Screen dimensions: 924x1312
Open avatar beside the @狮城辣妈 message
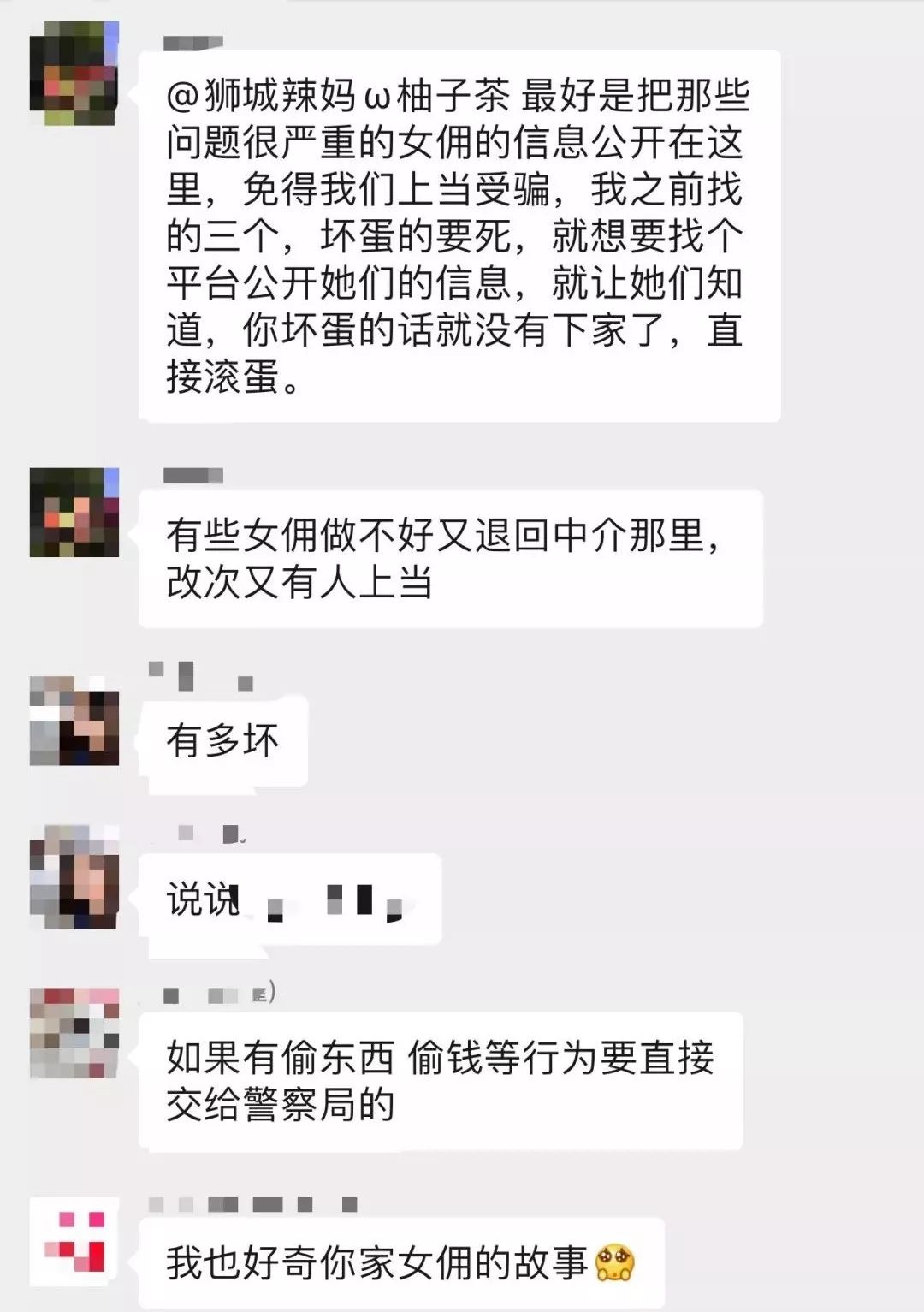click(x=74, y=75)
